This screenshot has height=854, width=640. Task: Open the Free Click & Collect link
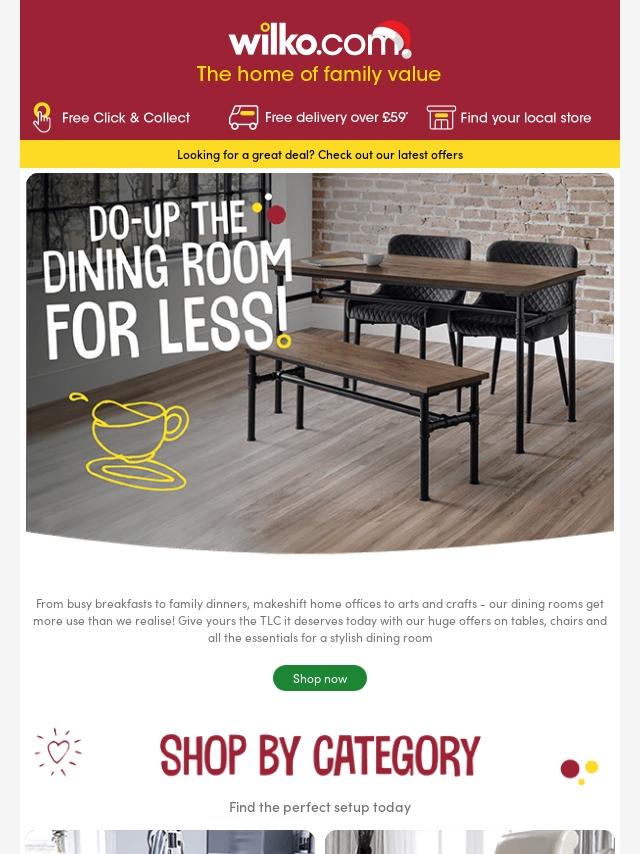tap(112, 118)
